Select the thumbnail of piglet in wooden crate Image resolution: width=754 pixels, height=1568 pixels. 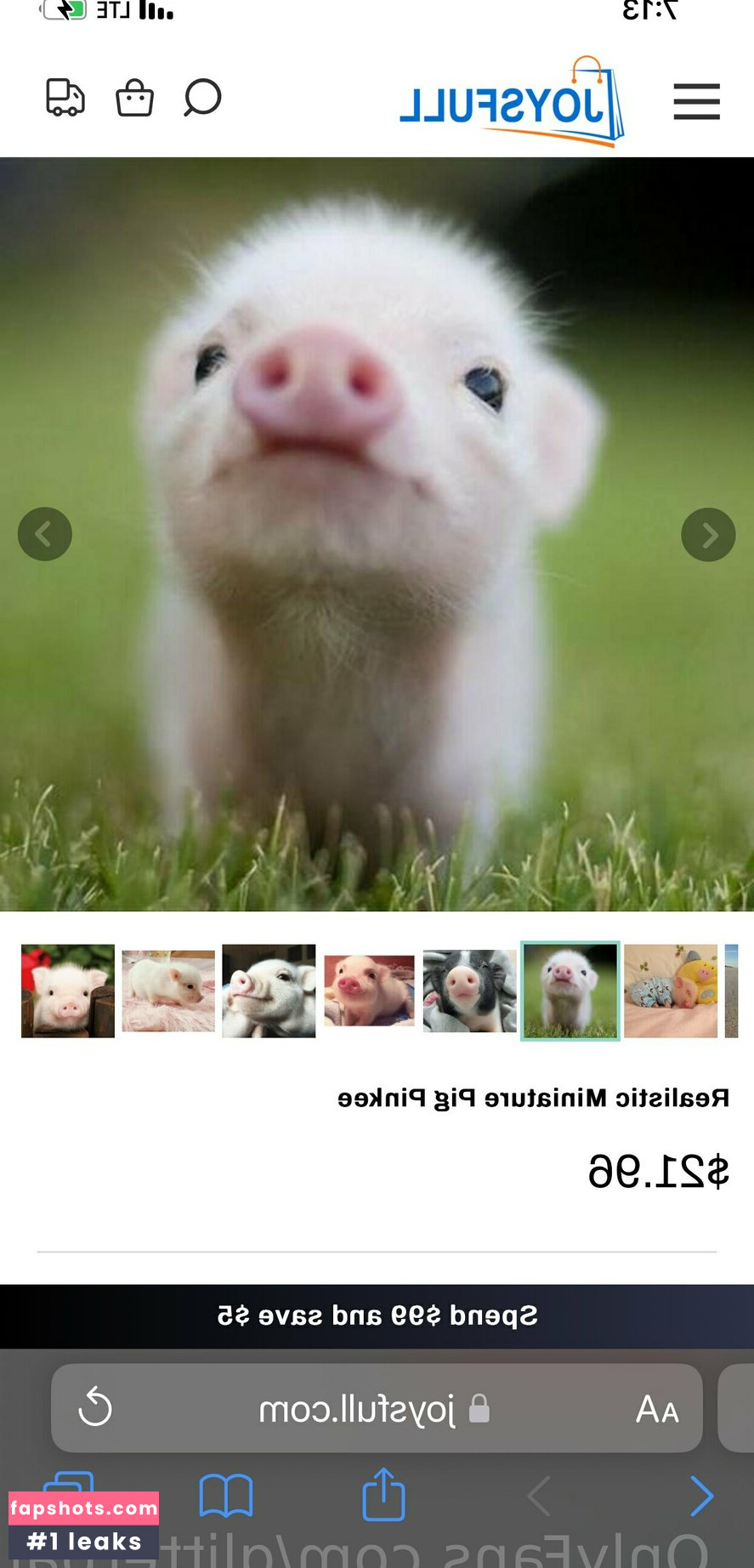pos(68,991)
